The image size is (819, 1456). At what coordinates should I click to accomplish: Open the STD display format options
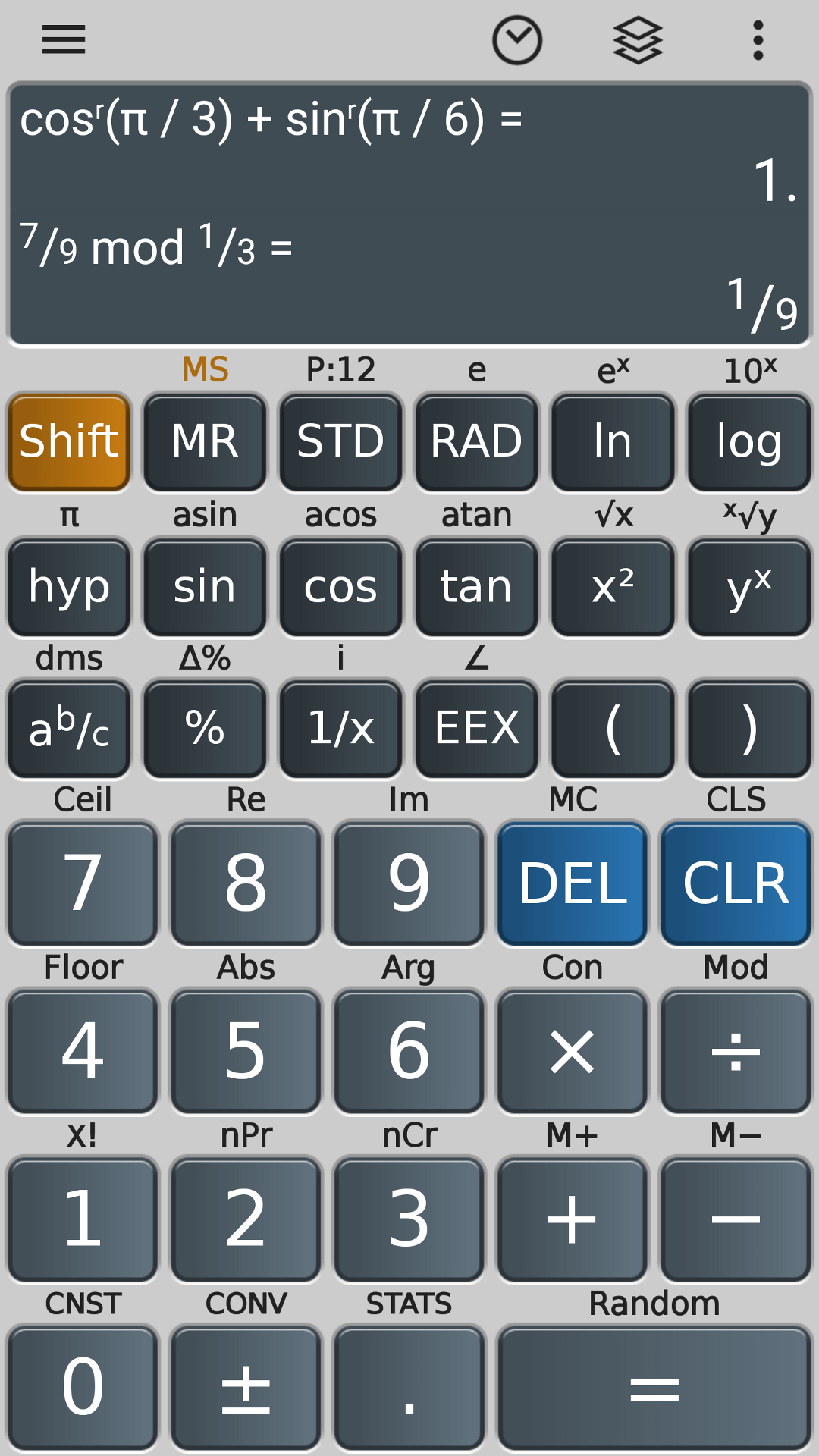[x=340, y=441]
